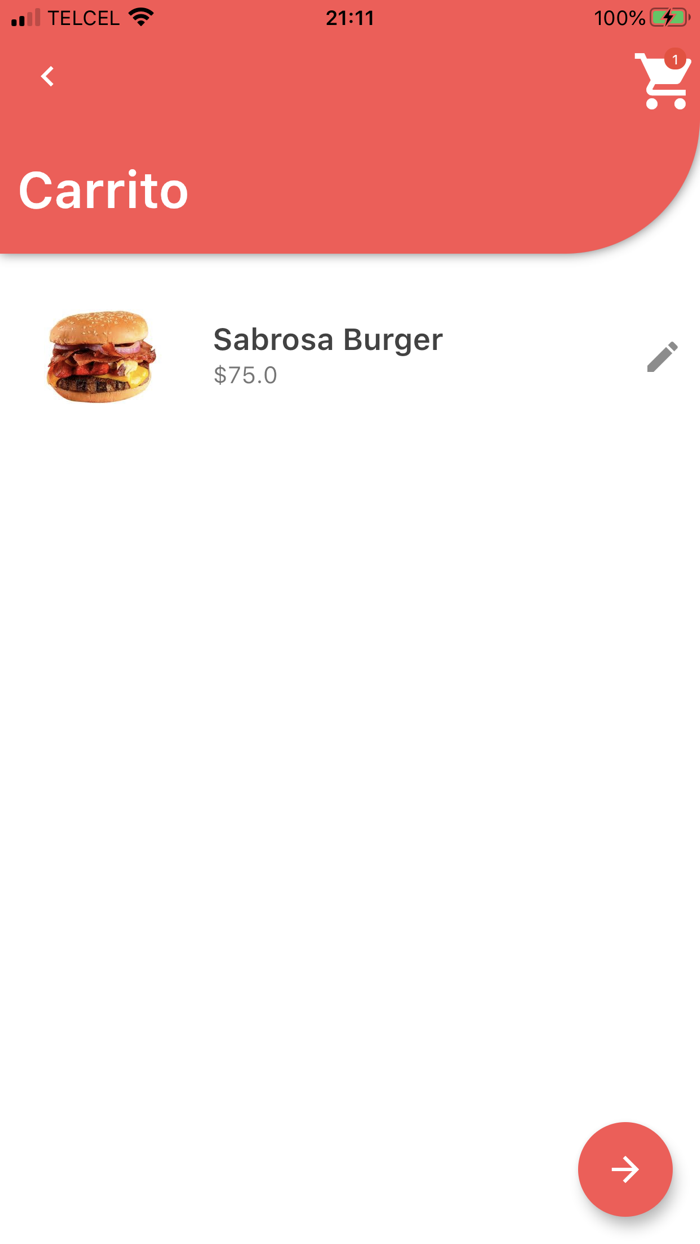Go back using the arrow icon

pyautogui.click(x=47, y=77)
